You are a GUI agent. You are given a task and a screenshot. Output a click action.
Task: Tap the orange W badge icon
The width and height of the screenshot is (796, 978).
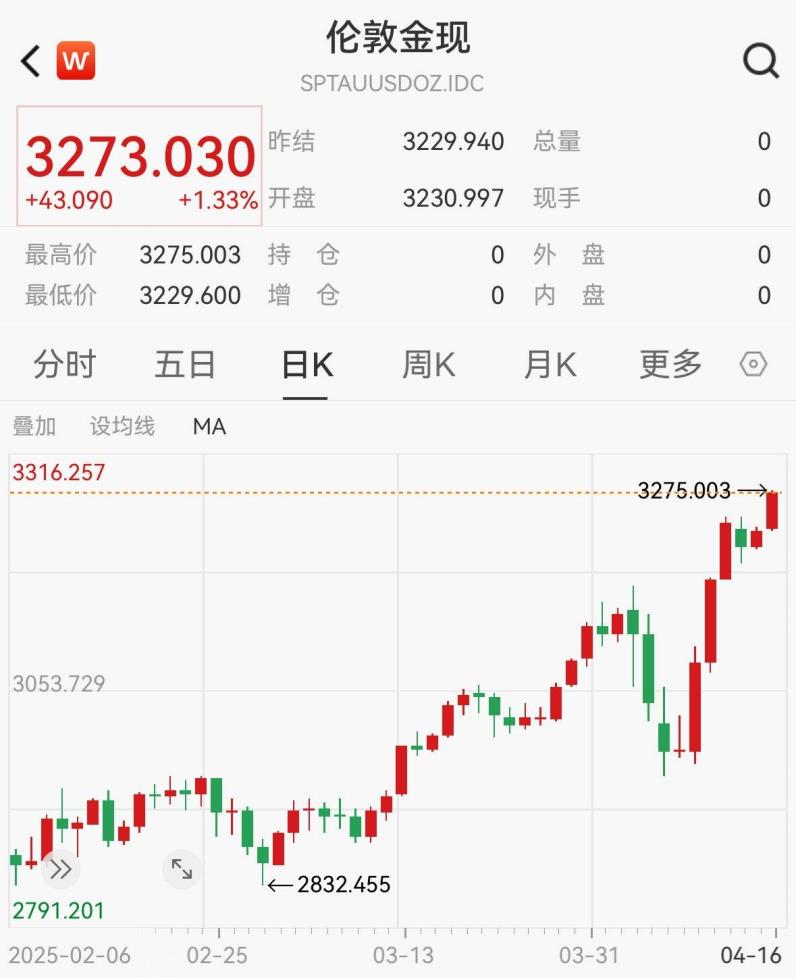tap(76, 61)
